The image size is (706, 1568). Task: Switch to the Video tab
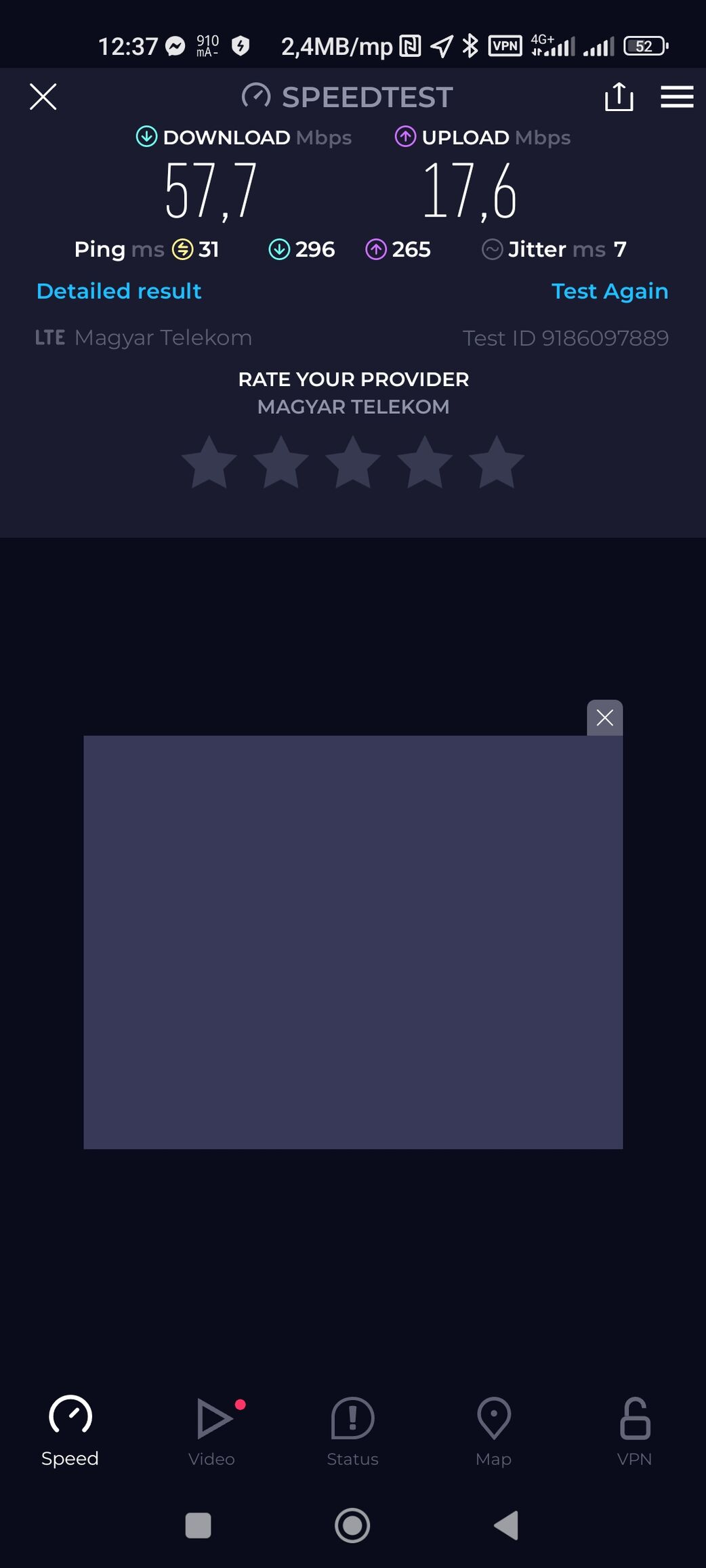(x=212, y=1431)
